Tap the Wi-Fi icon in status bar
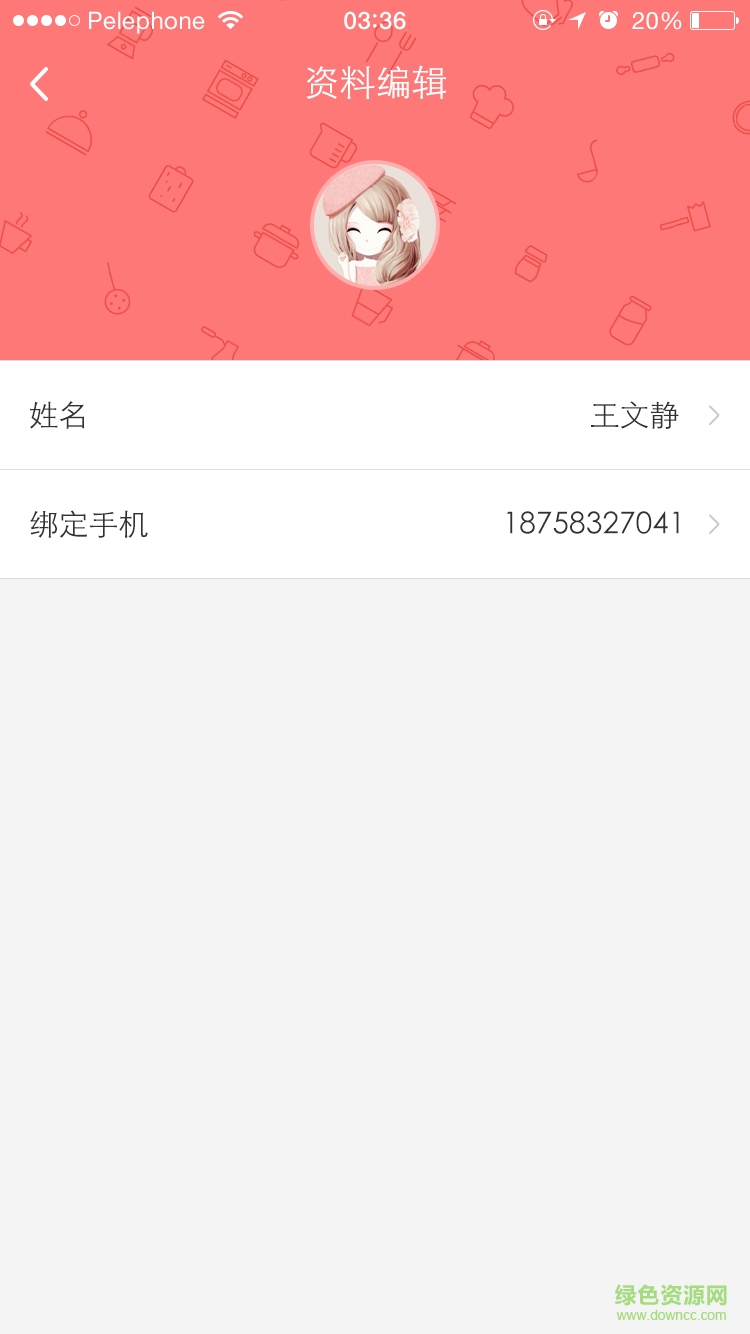The image size is (750, 1334). tap(231, 19)
